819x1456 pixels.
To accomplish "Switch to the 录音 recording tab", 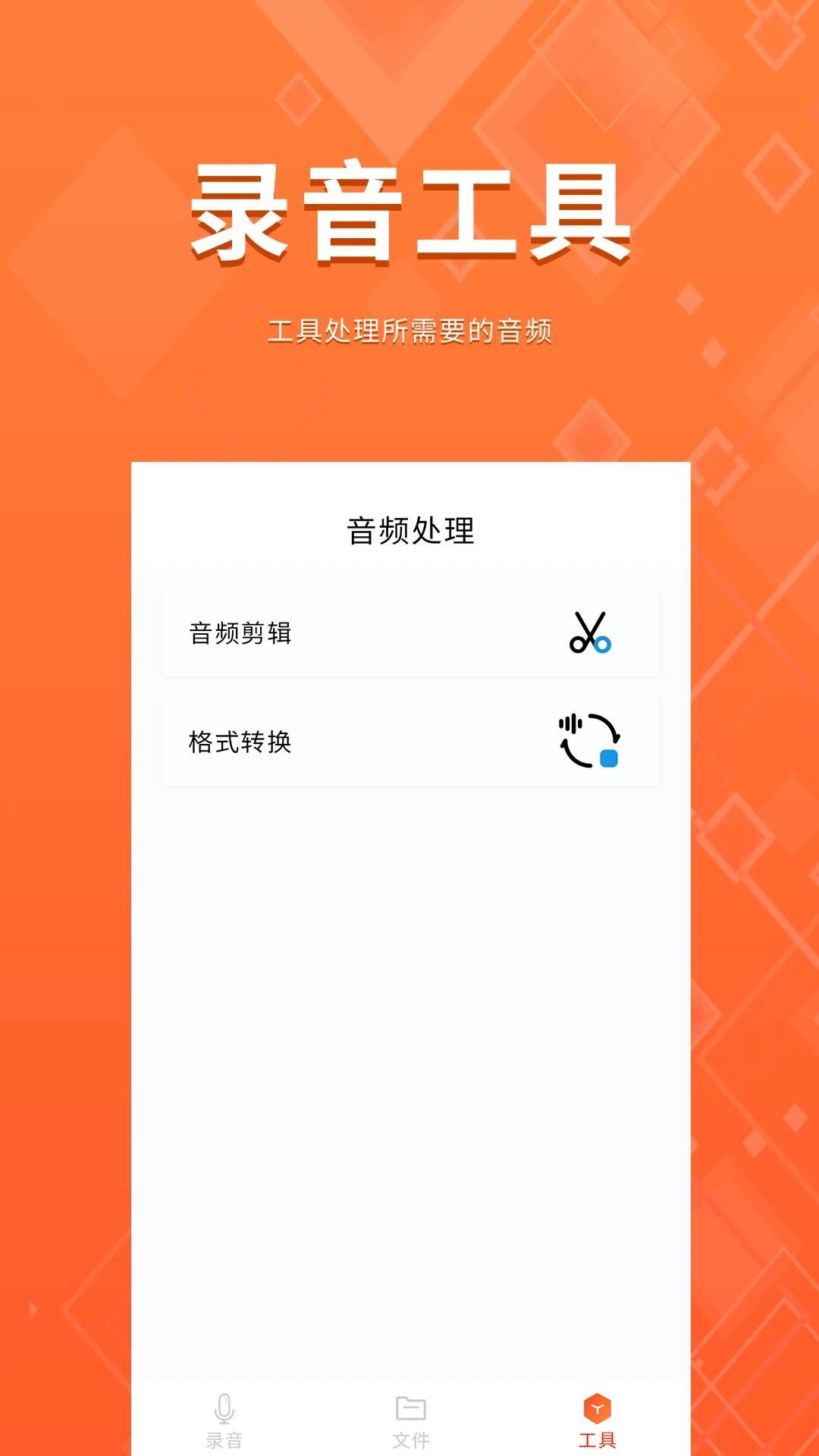I will click(x=223, y=1423).
